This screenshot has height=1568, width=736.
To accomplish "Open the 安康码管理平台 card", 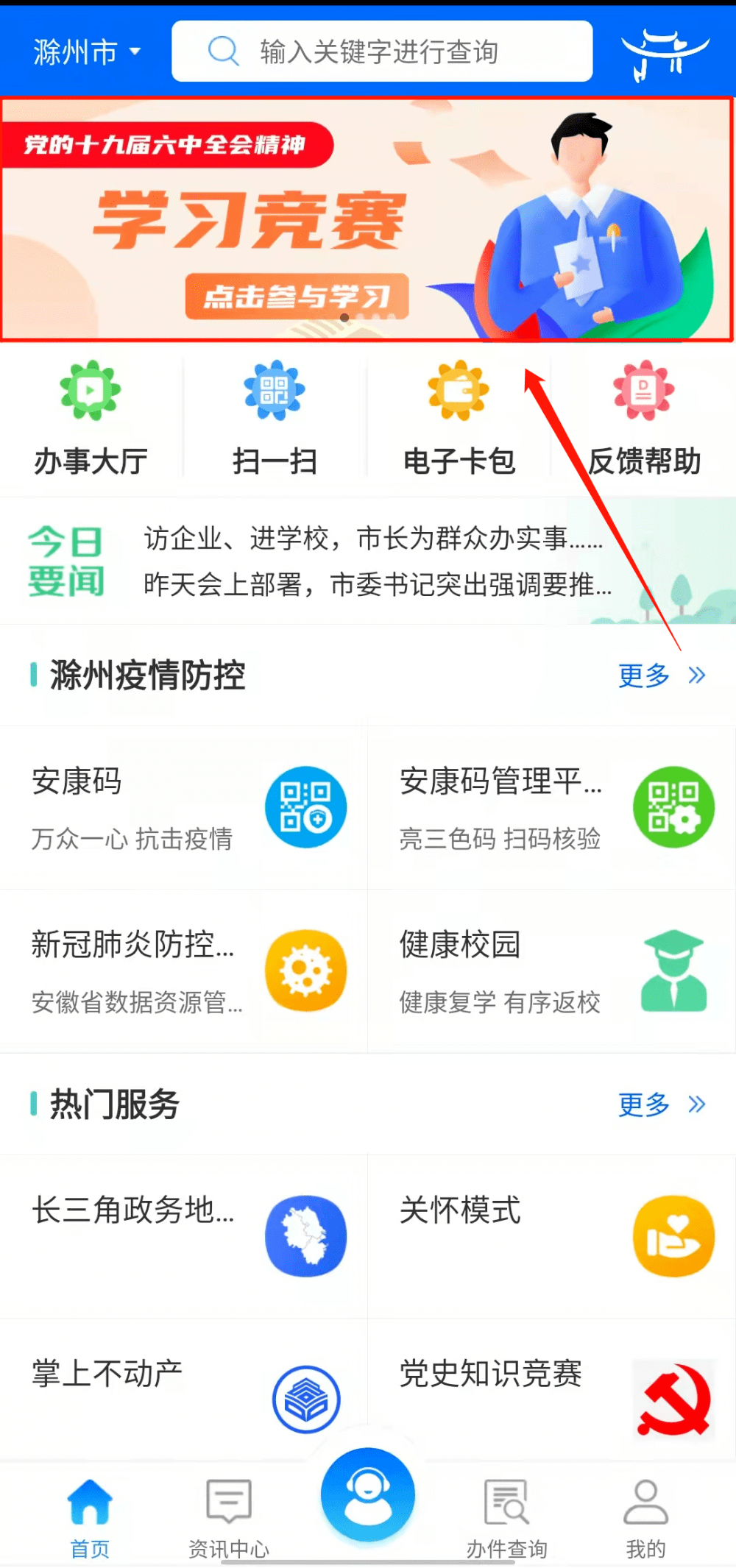I will pyautogui.click(x=552, y=808).
